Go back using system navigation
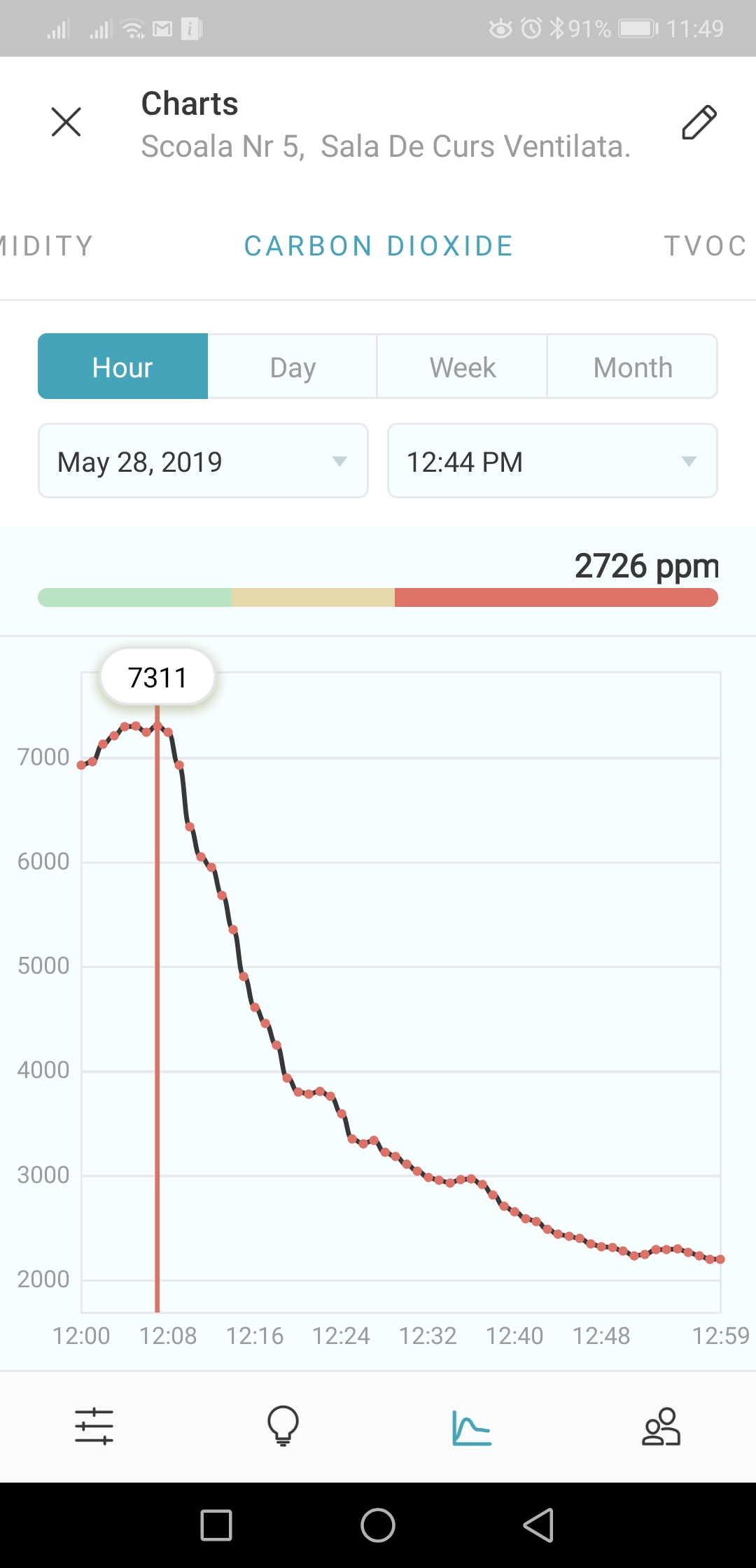 (539, 1525)
